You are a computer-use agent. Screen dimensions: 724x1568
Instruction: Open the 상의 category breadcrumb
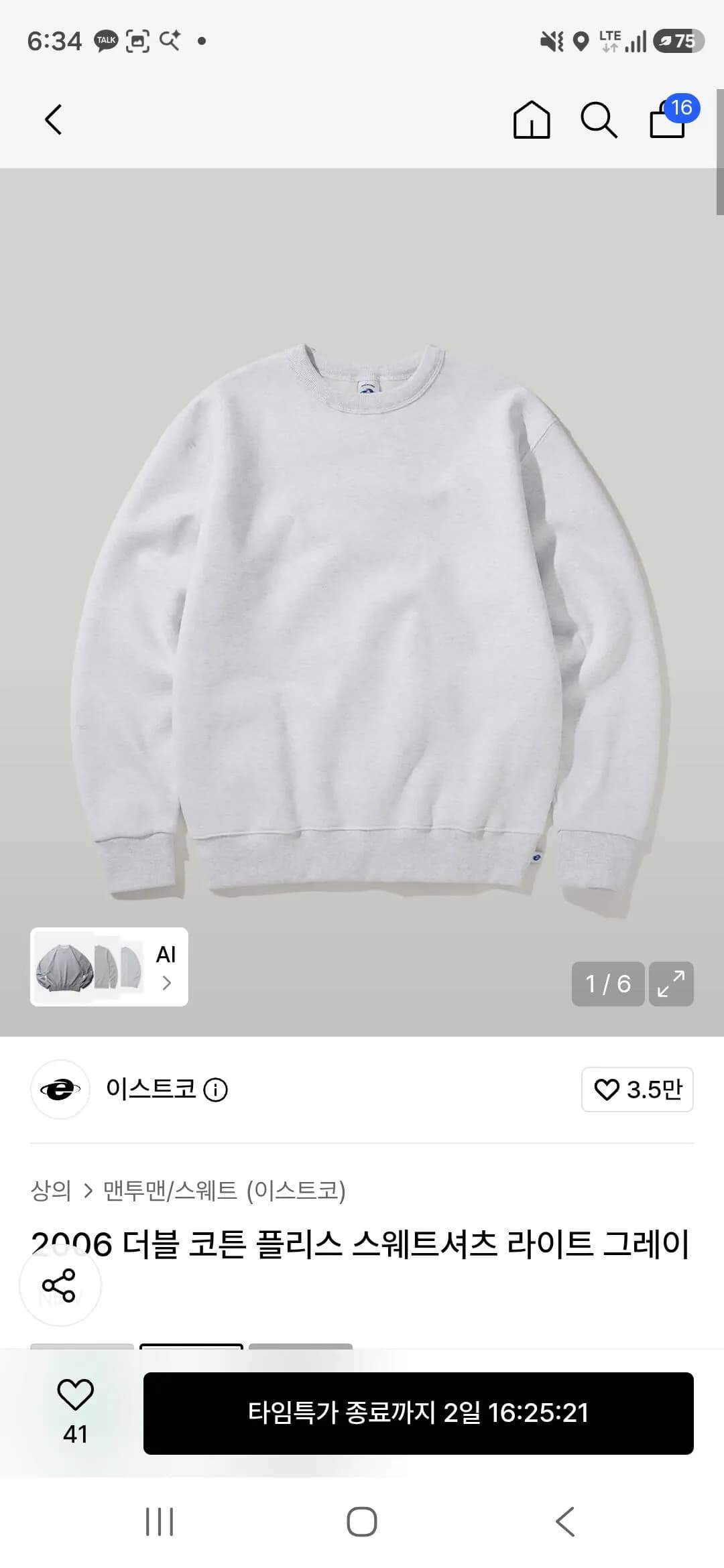point(51,1191)
